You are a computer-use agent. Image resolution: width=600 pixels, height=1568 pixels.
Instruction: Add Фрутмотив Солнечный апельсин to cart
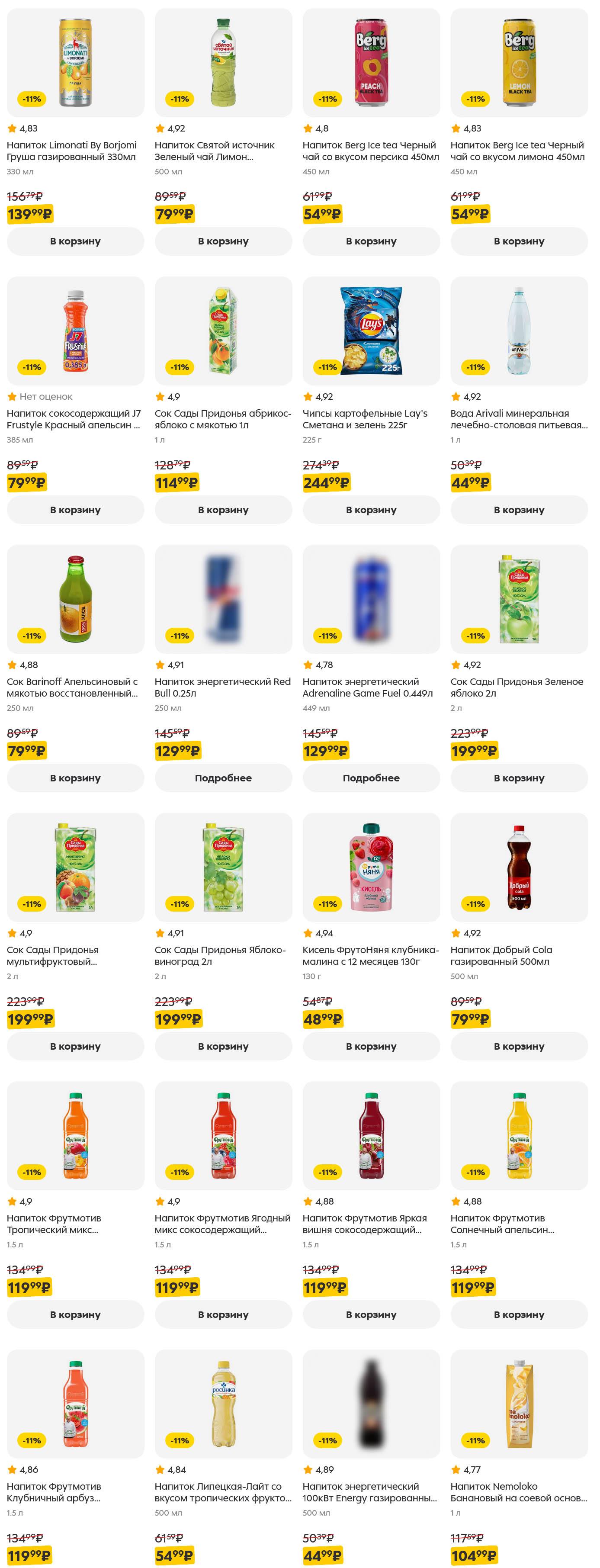pos(519,1315)
